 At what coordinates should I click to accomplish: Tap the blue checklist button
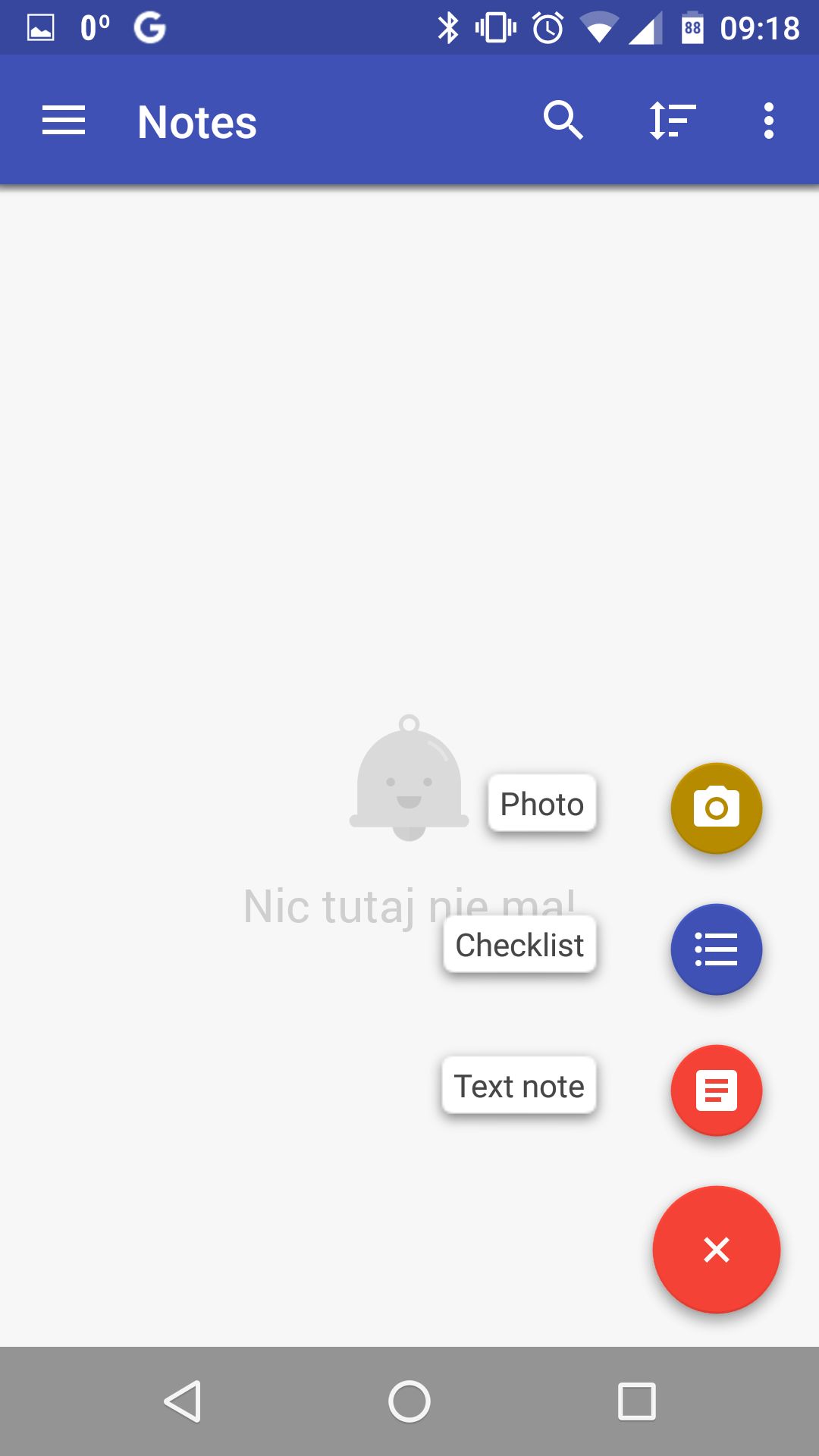(717, 949)
